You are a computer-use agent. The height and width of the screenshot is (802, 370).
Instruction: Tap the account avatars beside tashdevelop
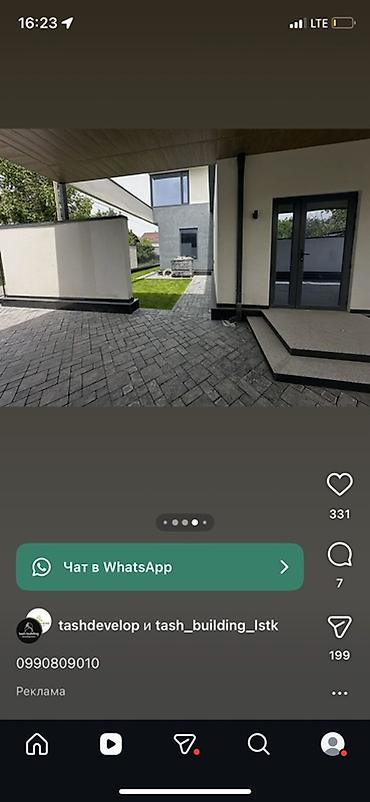tap(34, 625)
